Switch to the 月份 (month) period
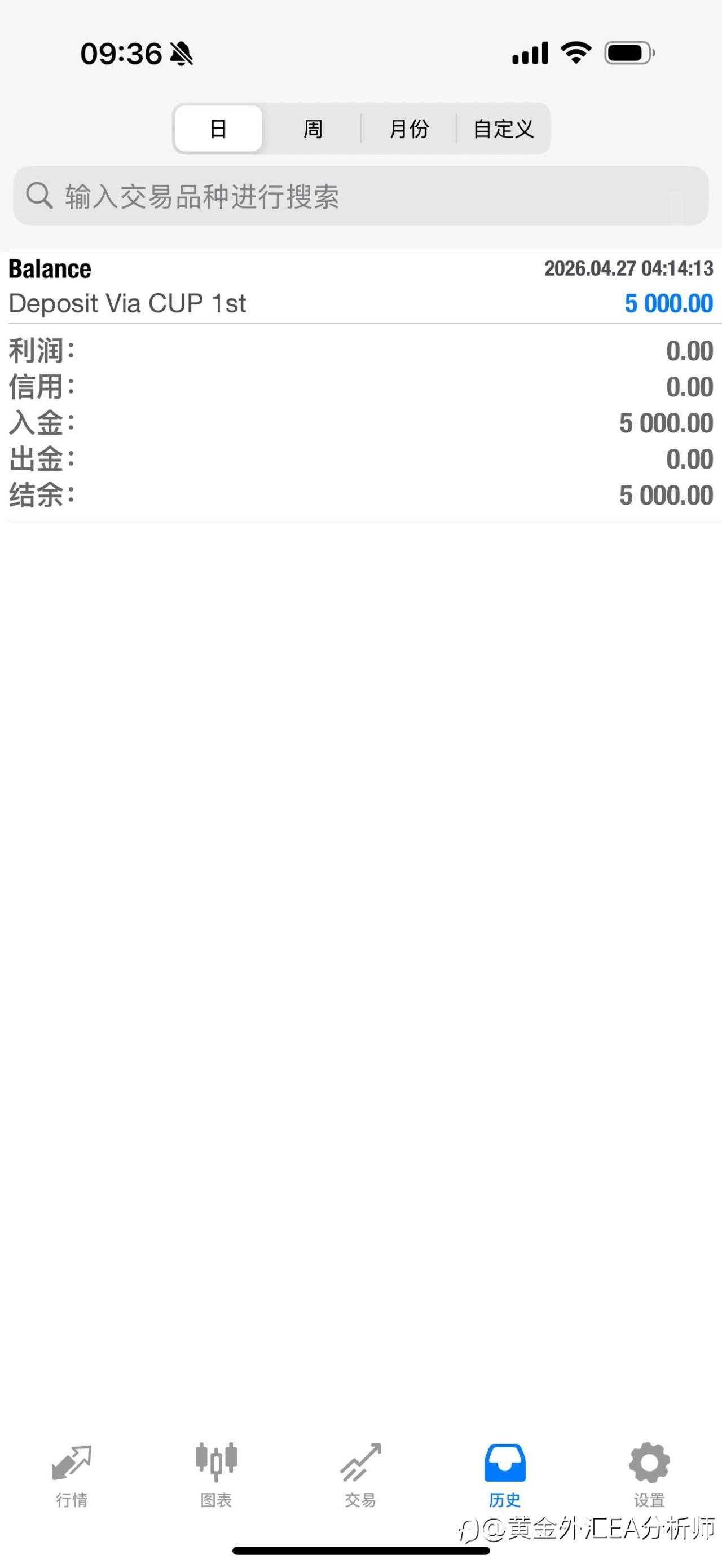Screen dimensions: 722x1568 (x=409, y=129)
